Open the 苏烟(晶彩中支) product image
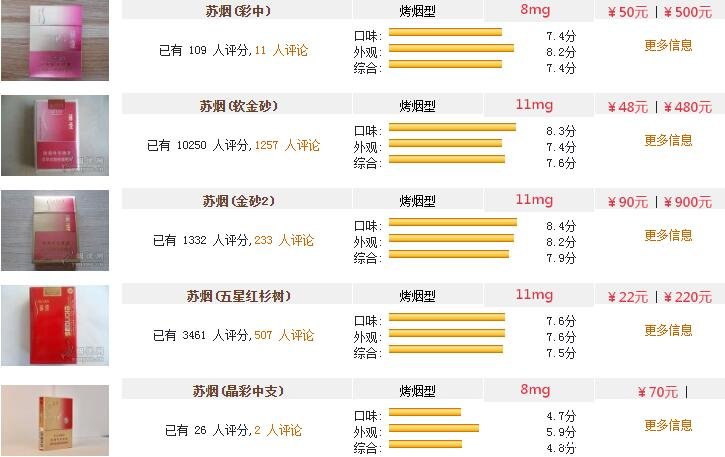Screen dimensions: 725x457 click(x=41, y=420)
